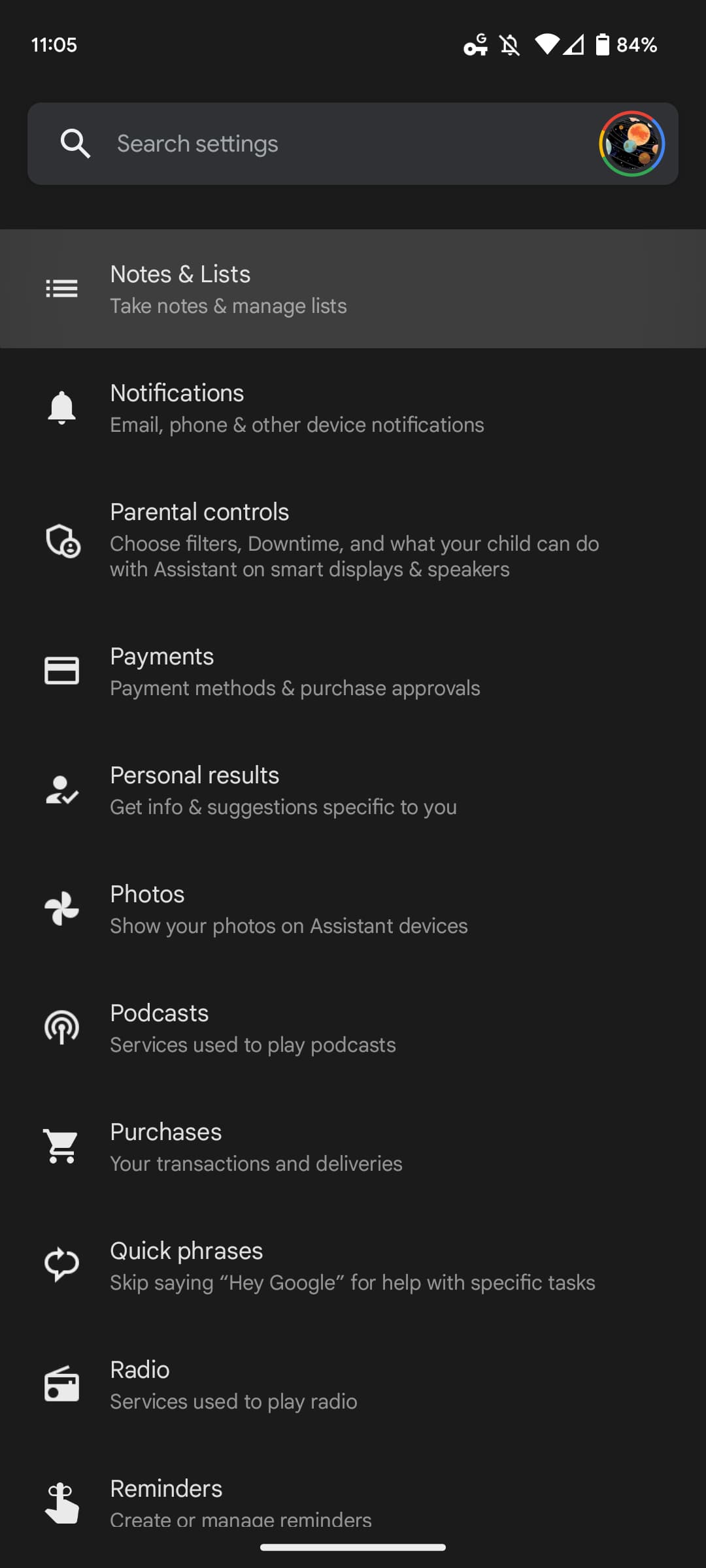Select the Payments row
This screenshot has height=1568, width=706.
353,671
